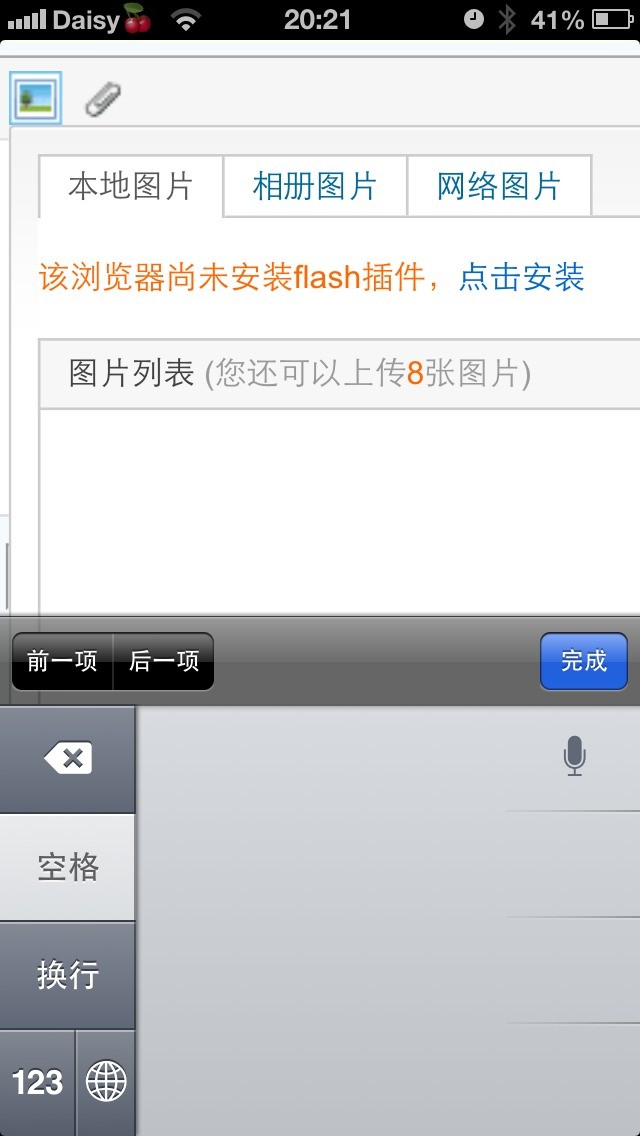Switch keyboard language with the globe key
The height and width of the screenshot is (1136, 640).
click(106, 1082)
